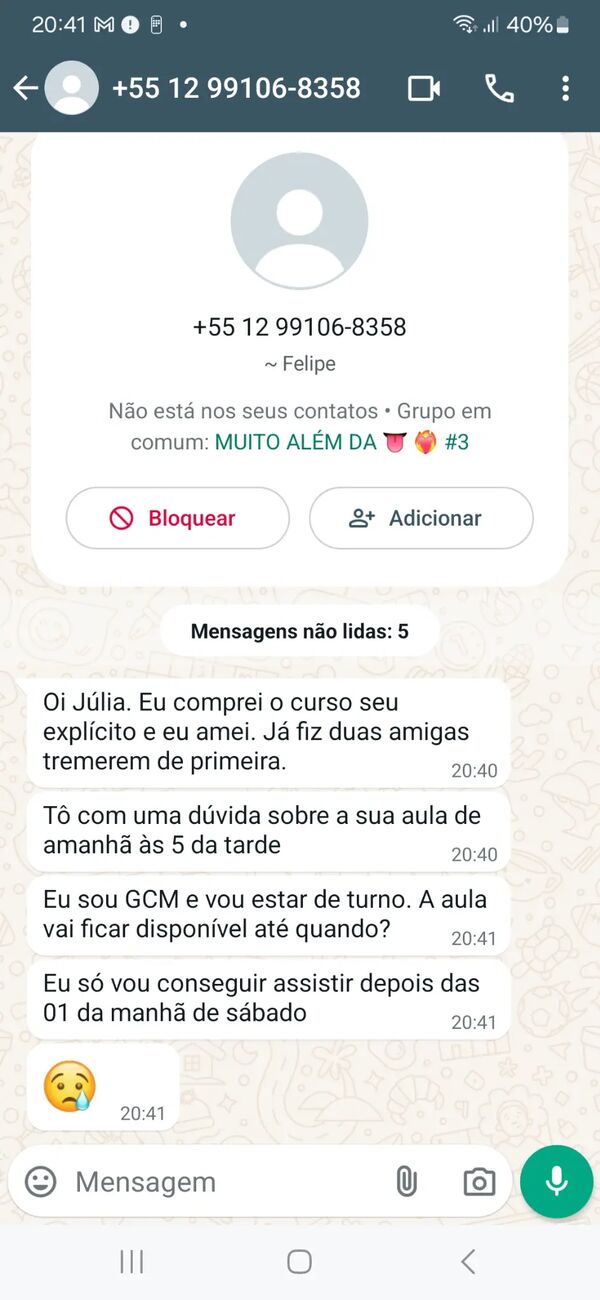Focus the Mensagem text field

point(225,1181)
